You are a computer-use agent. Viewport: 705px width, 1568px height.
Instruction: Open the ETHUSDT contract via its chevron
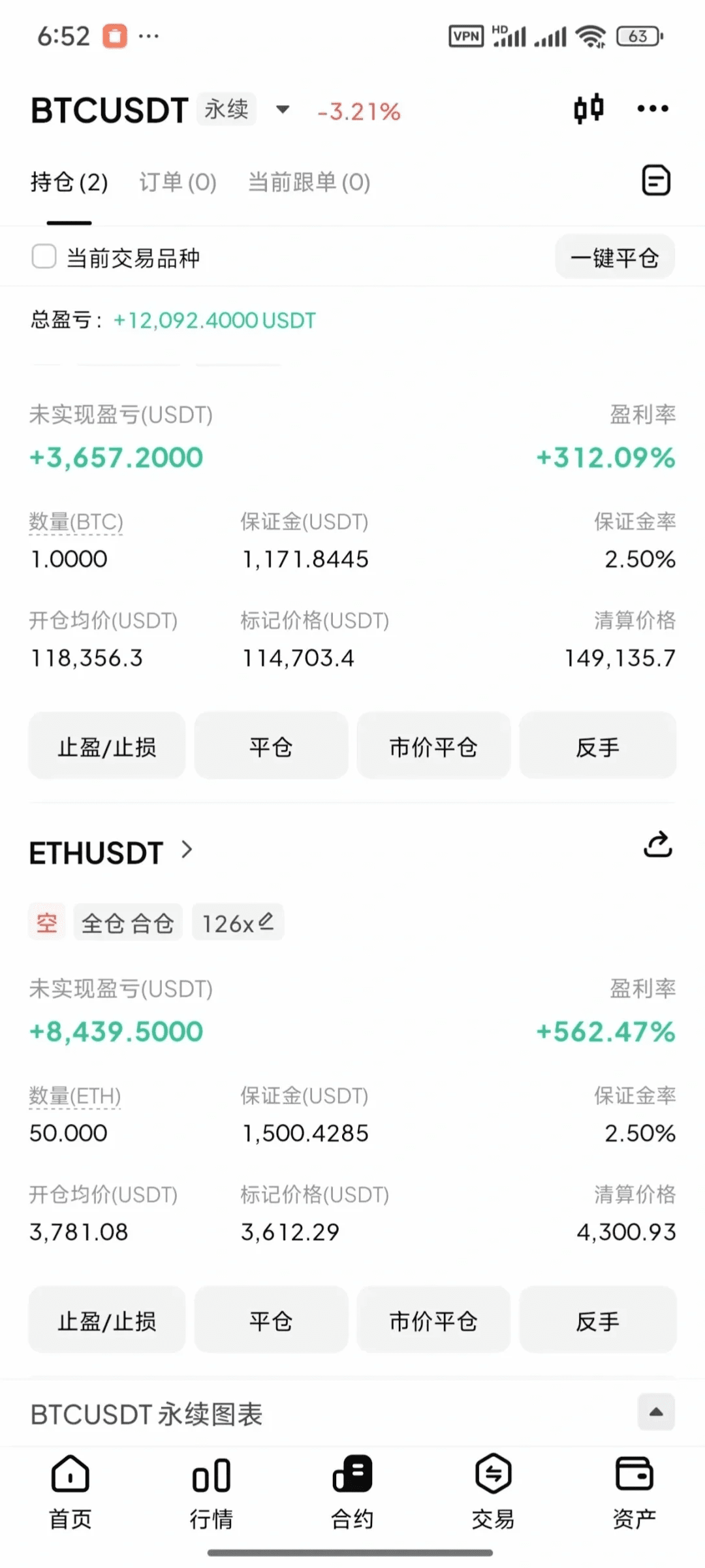coord(187,850)
